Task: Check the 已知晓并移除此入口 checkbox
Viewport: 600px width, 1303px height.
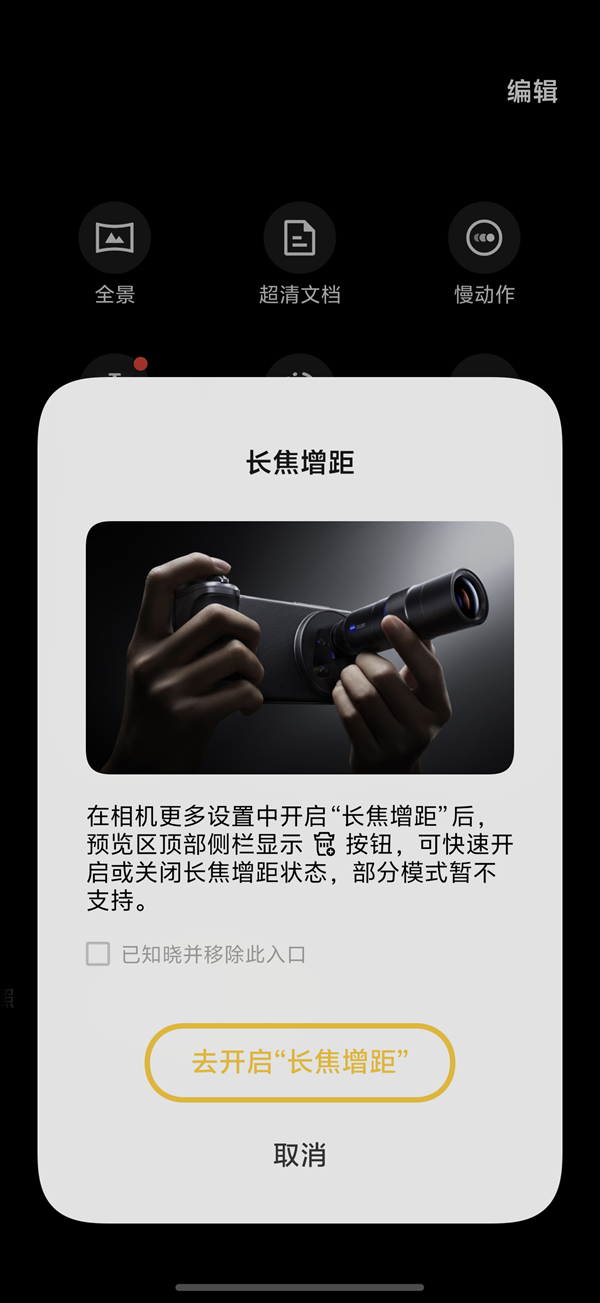Action: click(98, 954)
